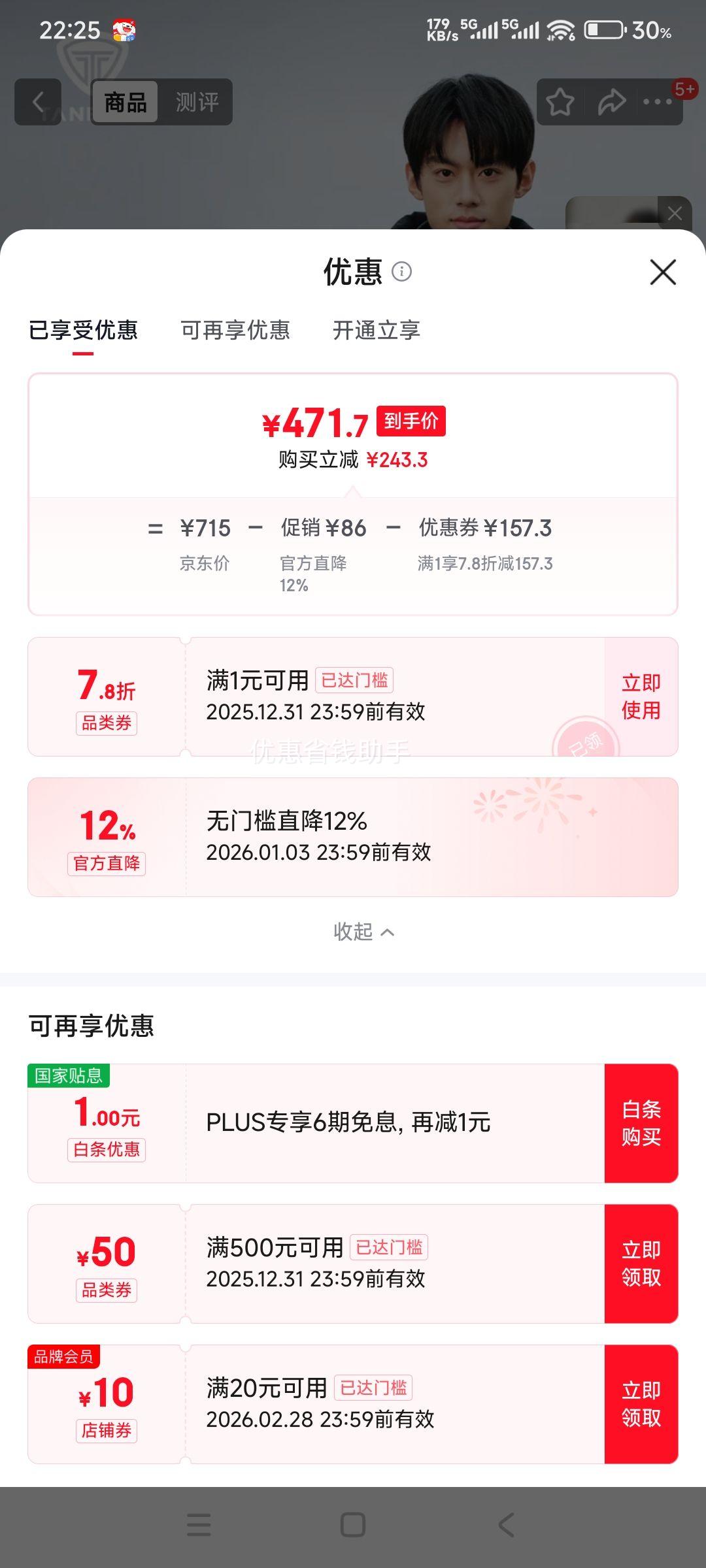Tap the 到手价 red price tag
The image size is (706, 1568).
[411, 421]
